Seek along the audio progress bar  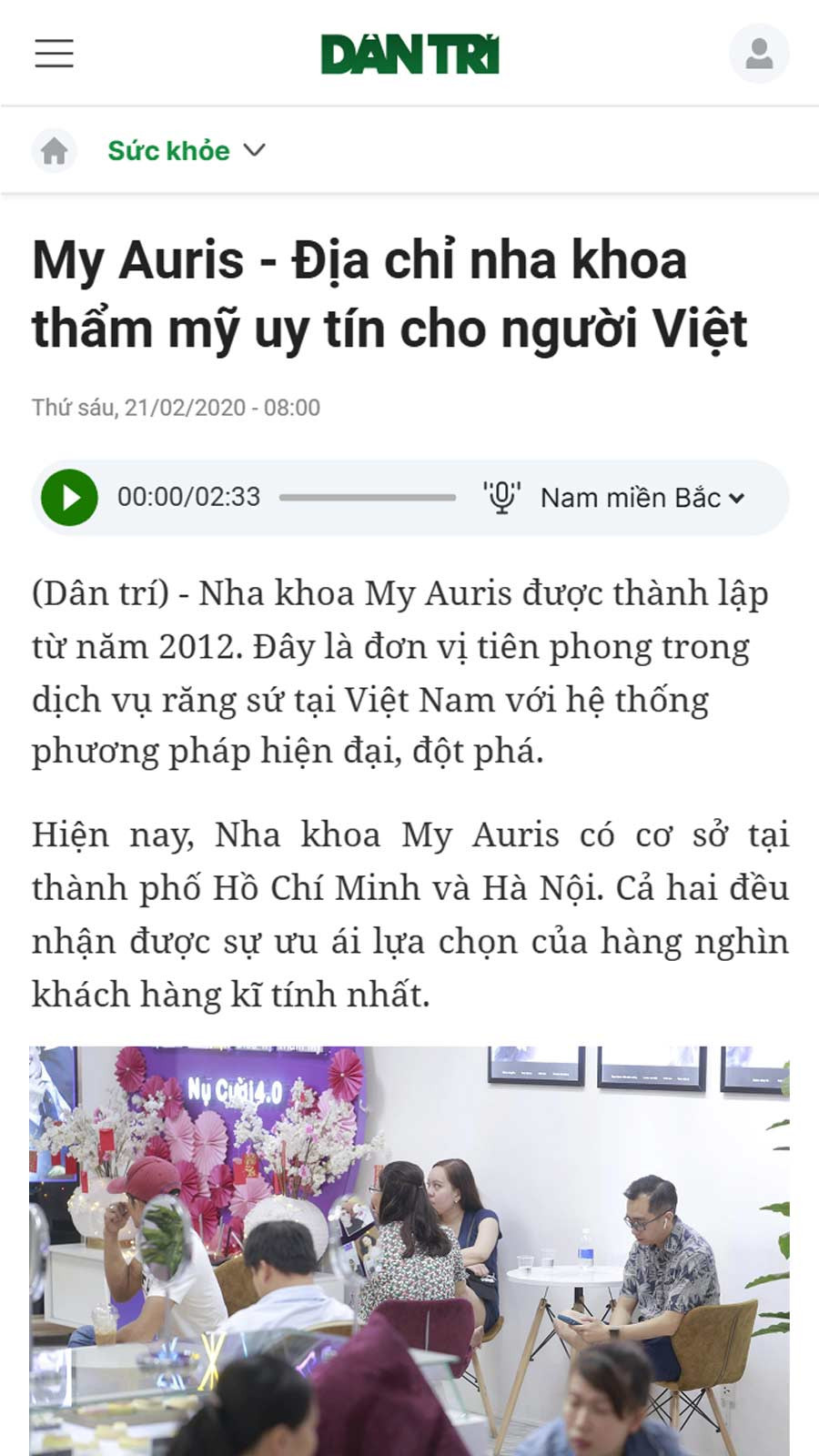(x=368, y=498)
